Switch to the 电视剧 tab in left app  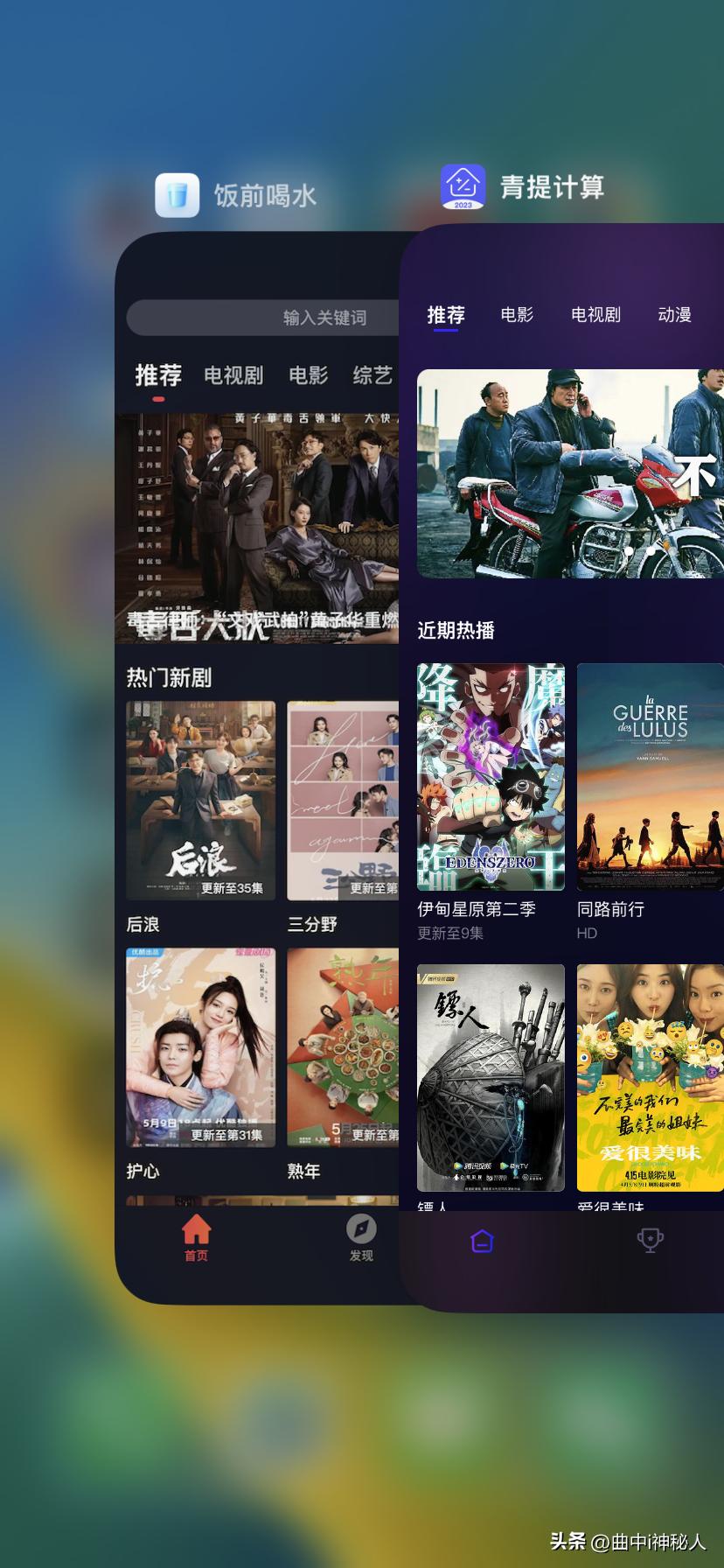[x=233, y=376]
